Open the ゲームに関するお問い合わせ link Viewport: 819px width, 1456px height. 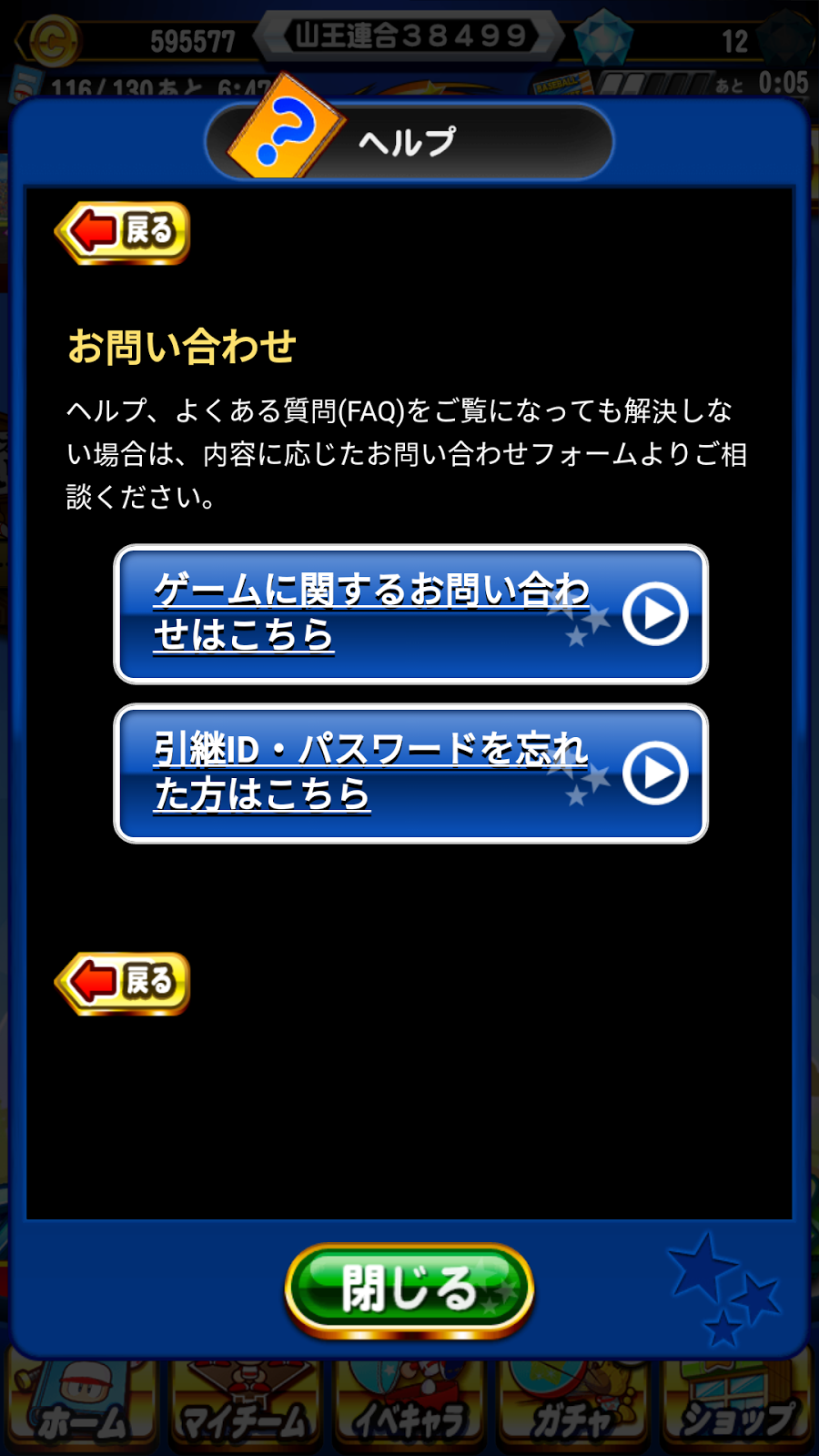pos(410,614)
